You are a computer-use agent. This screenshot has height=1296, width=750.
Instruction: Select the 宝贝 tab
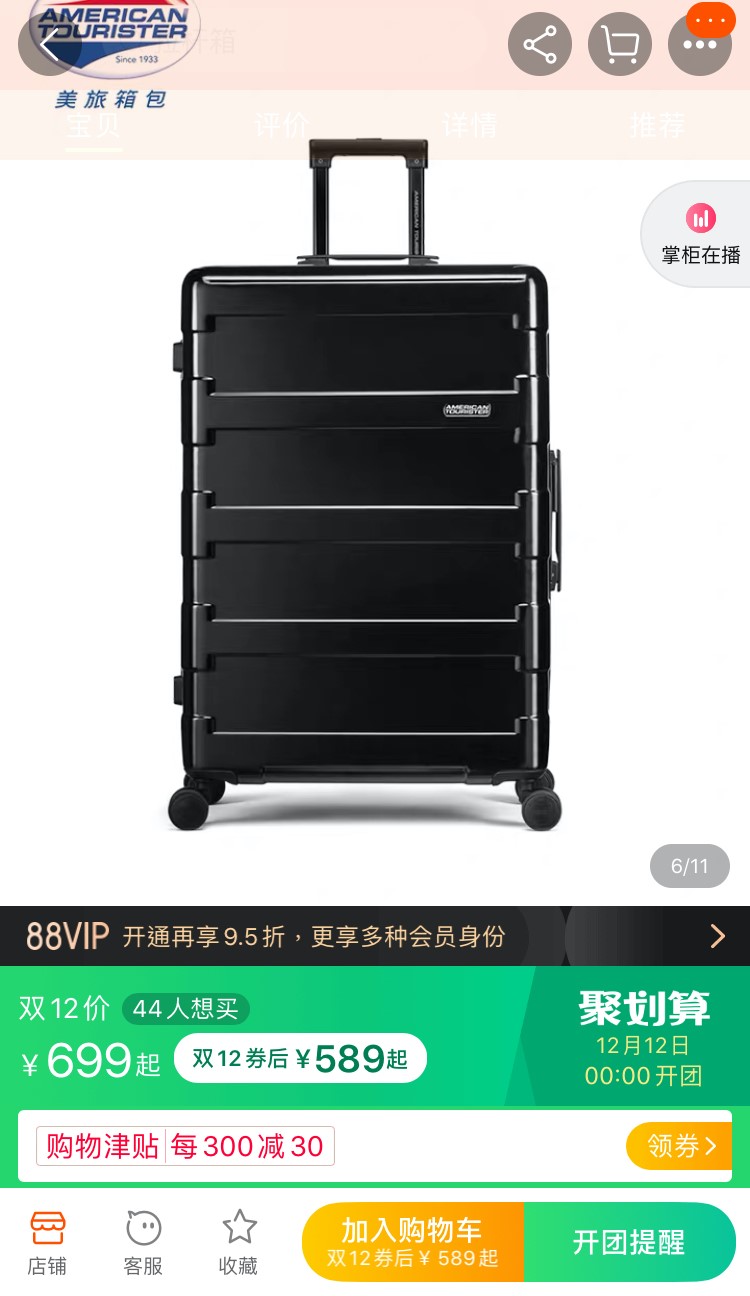[x=94, y=126]
